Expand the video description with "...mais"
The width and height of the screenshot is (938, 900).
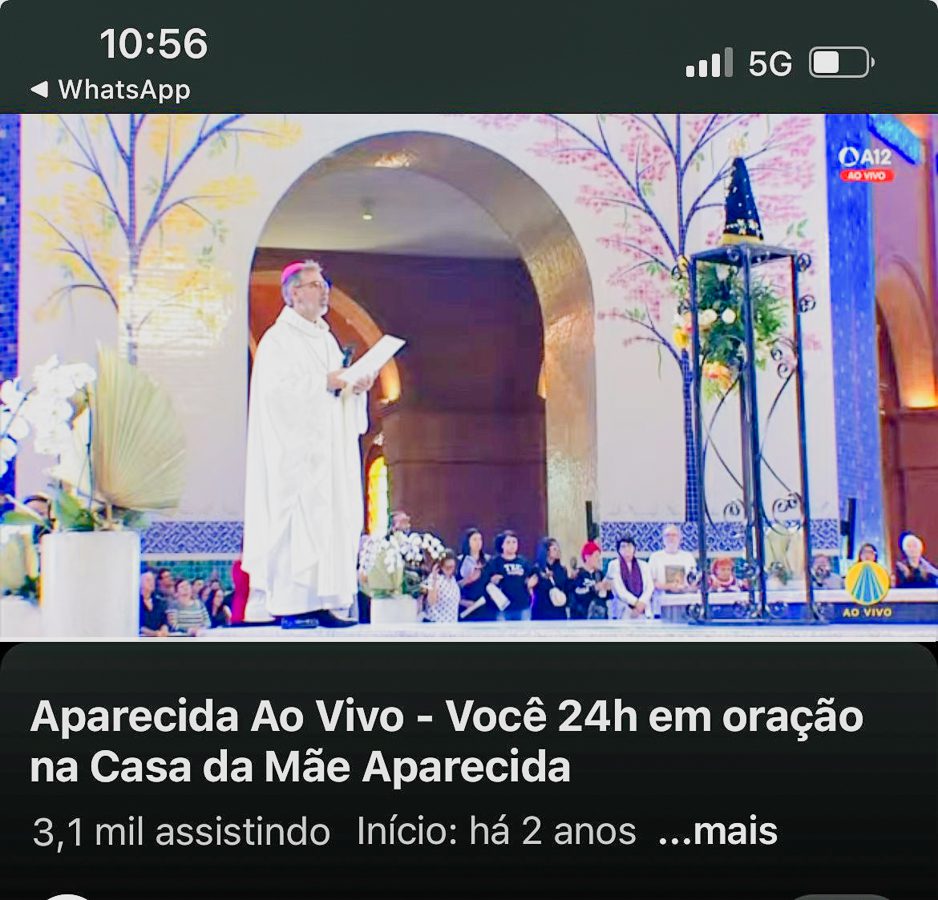[x=718, y=832]
